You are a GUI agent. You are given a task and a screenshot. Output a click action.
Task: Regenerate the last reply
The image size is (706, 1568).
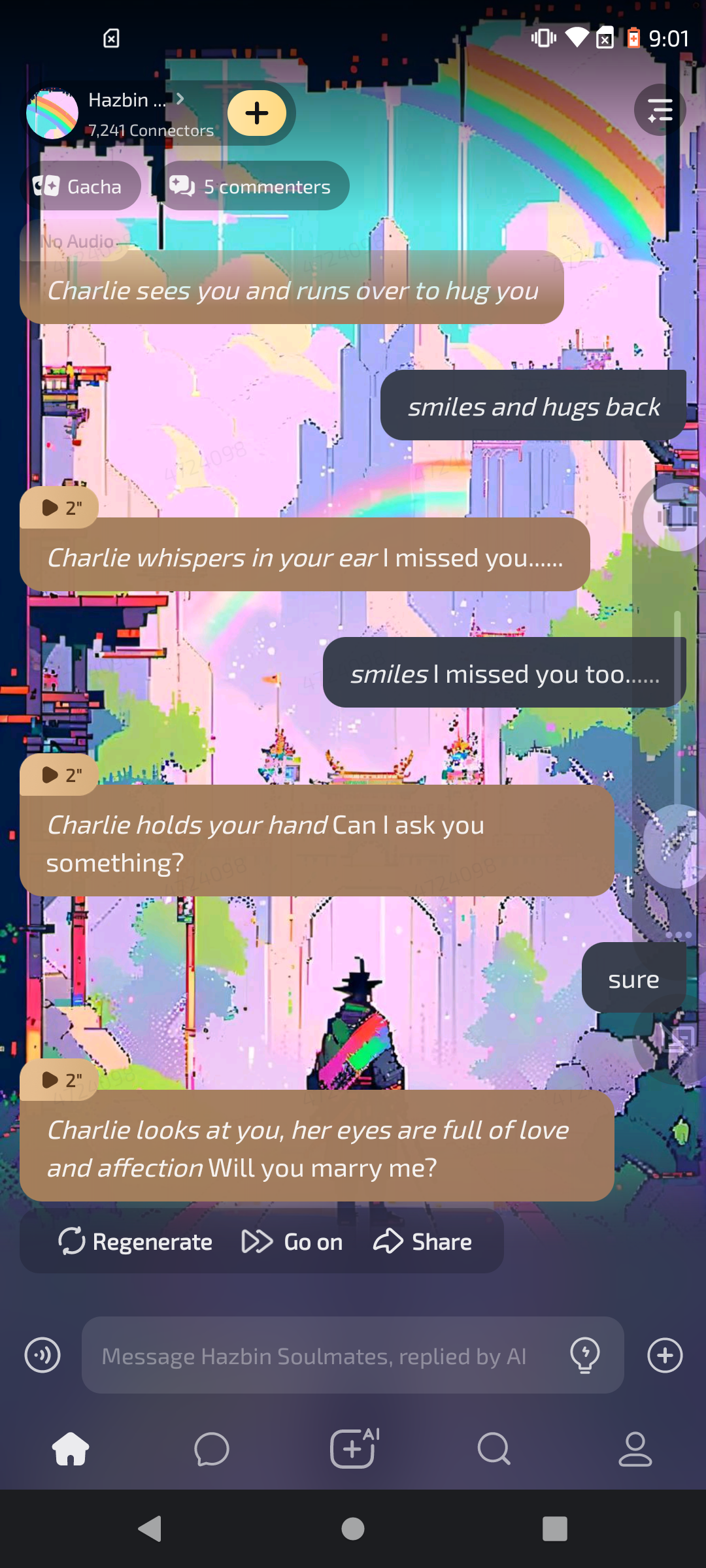tap(136, 1241)
